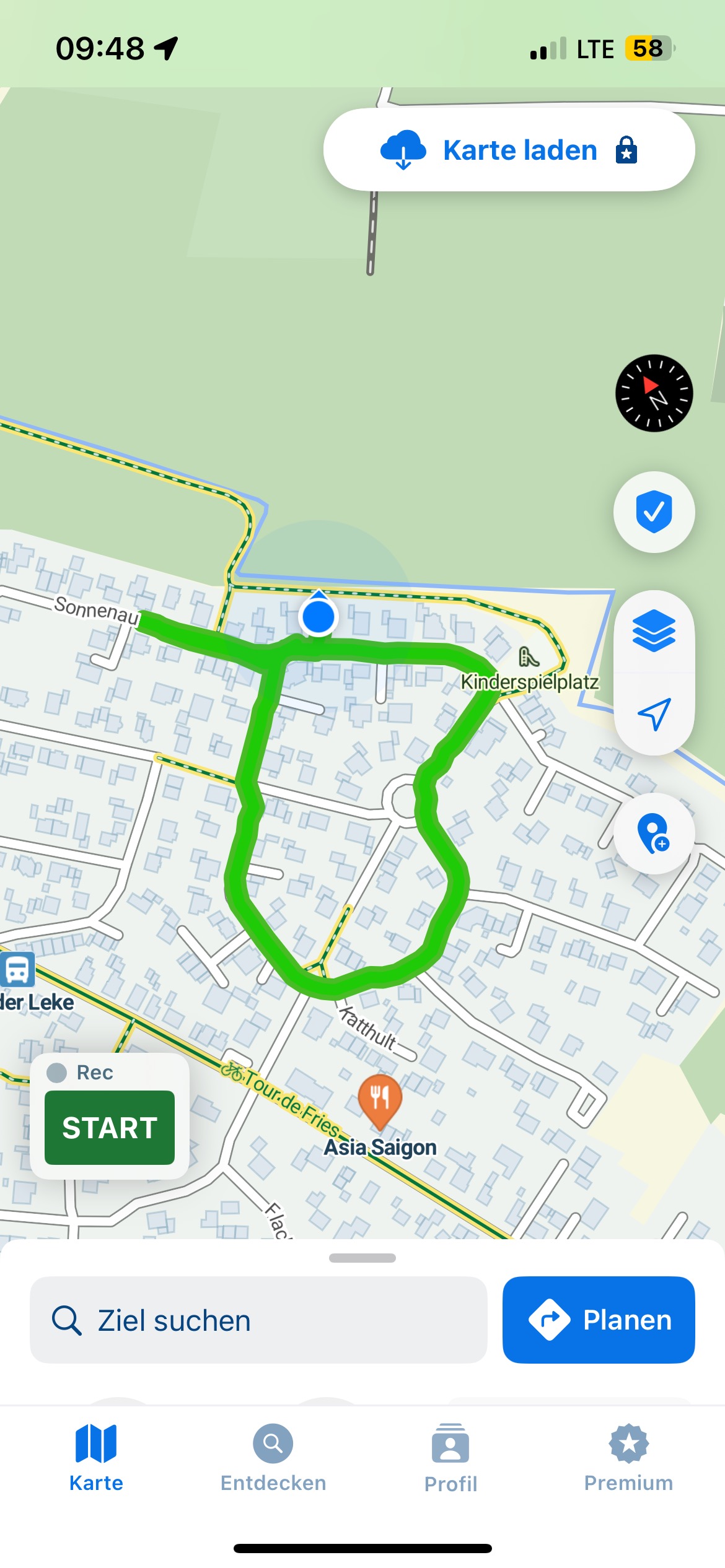The image size is (725, 1568).
Task: Tap the Karte laden download button
Action: point(509,150)
